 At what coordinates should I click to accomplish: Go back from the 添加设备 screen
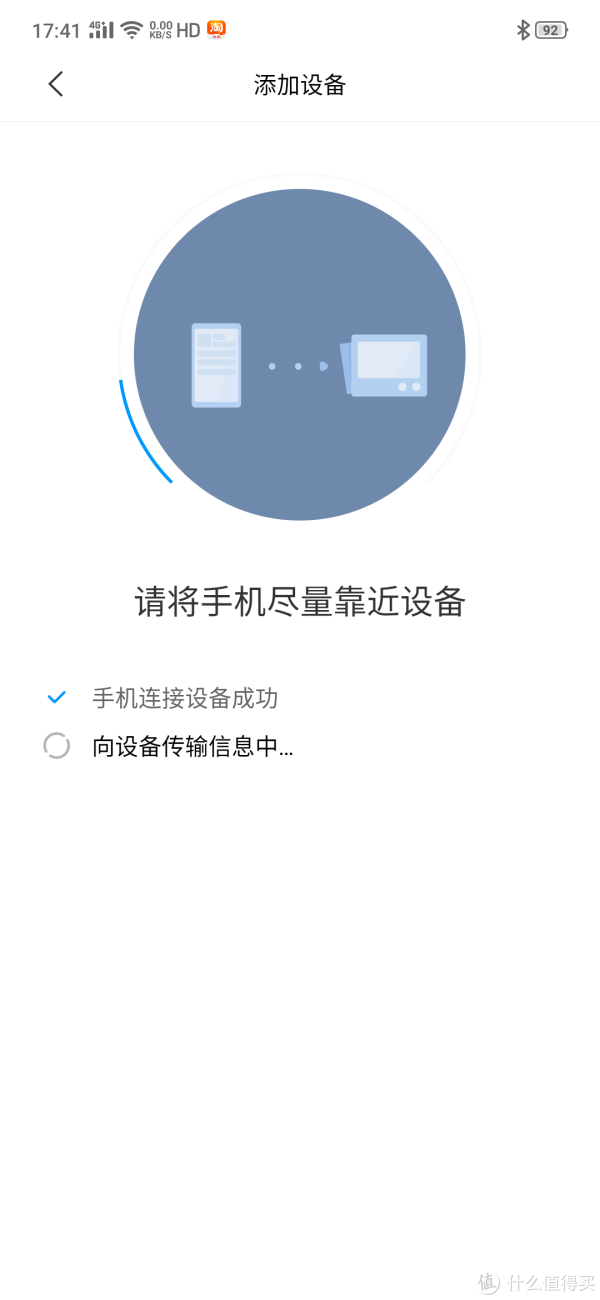click(56, 84)
